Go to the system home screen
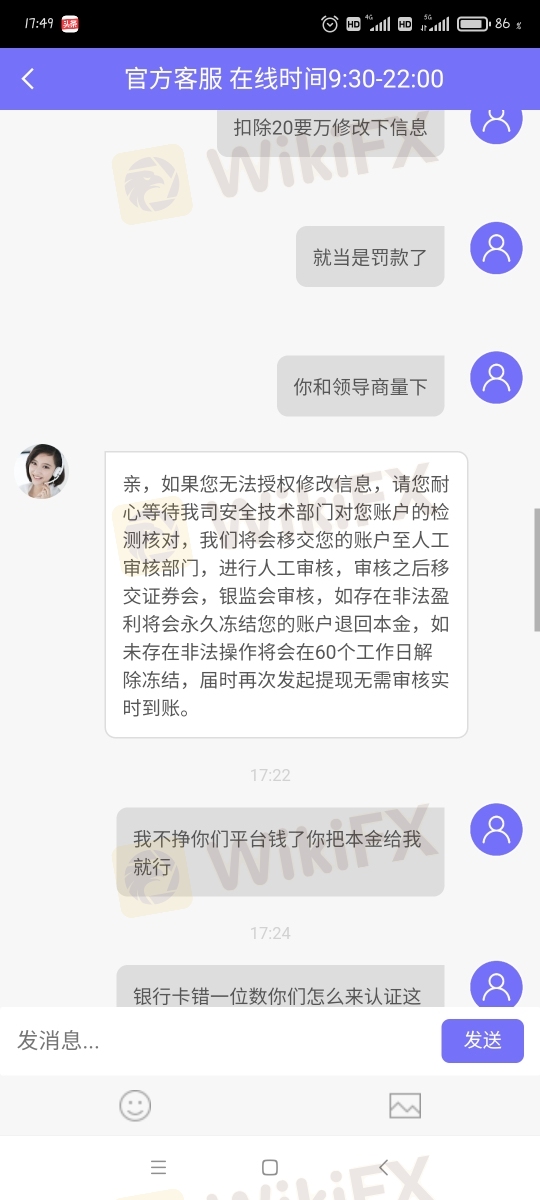 click(270, 1167)
